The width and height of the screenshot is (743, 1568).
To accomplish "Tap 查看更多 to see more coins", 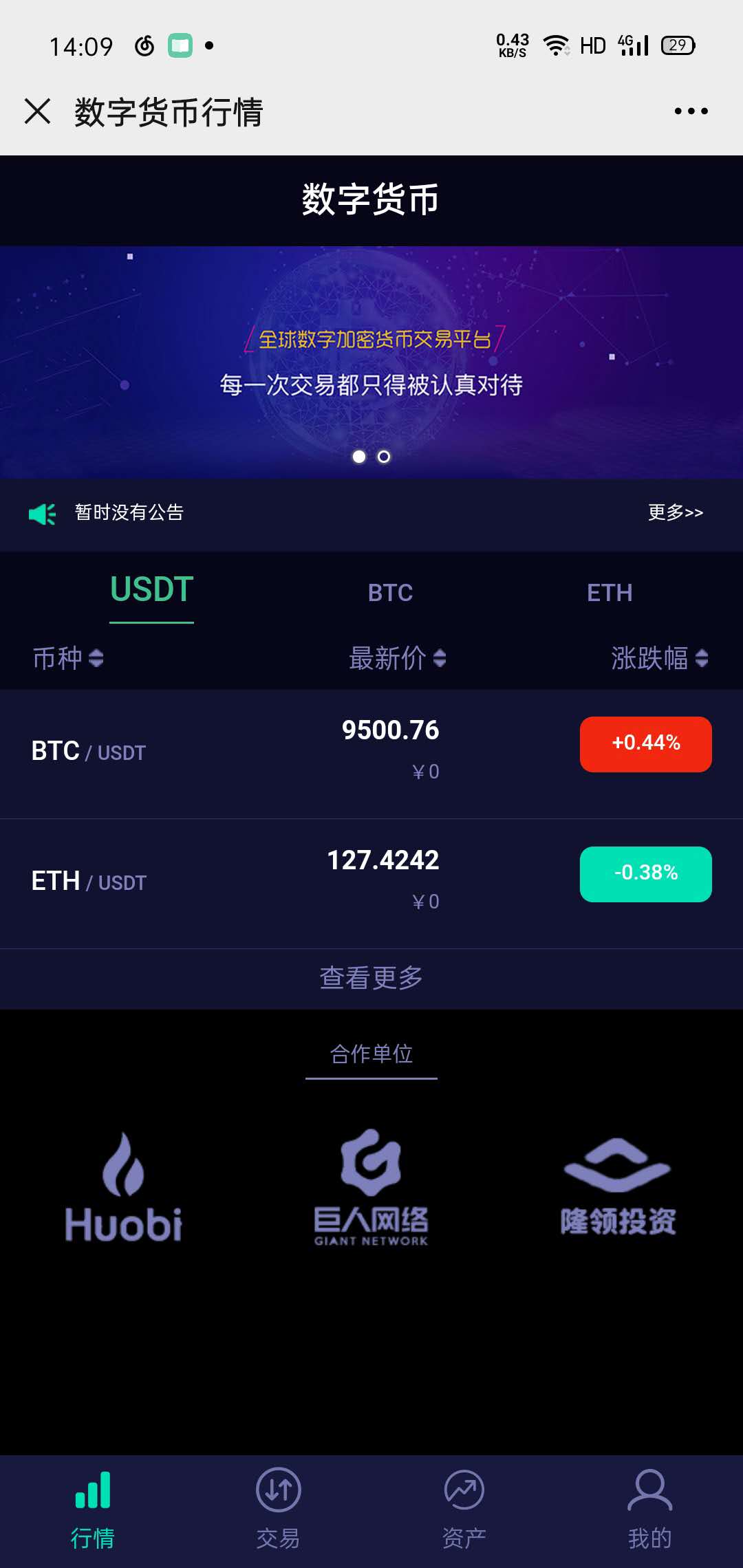I will 371,978.
